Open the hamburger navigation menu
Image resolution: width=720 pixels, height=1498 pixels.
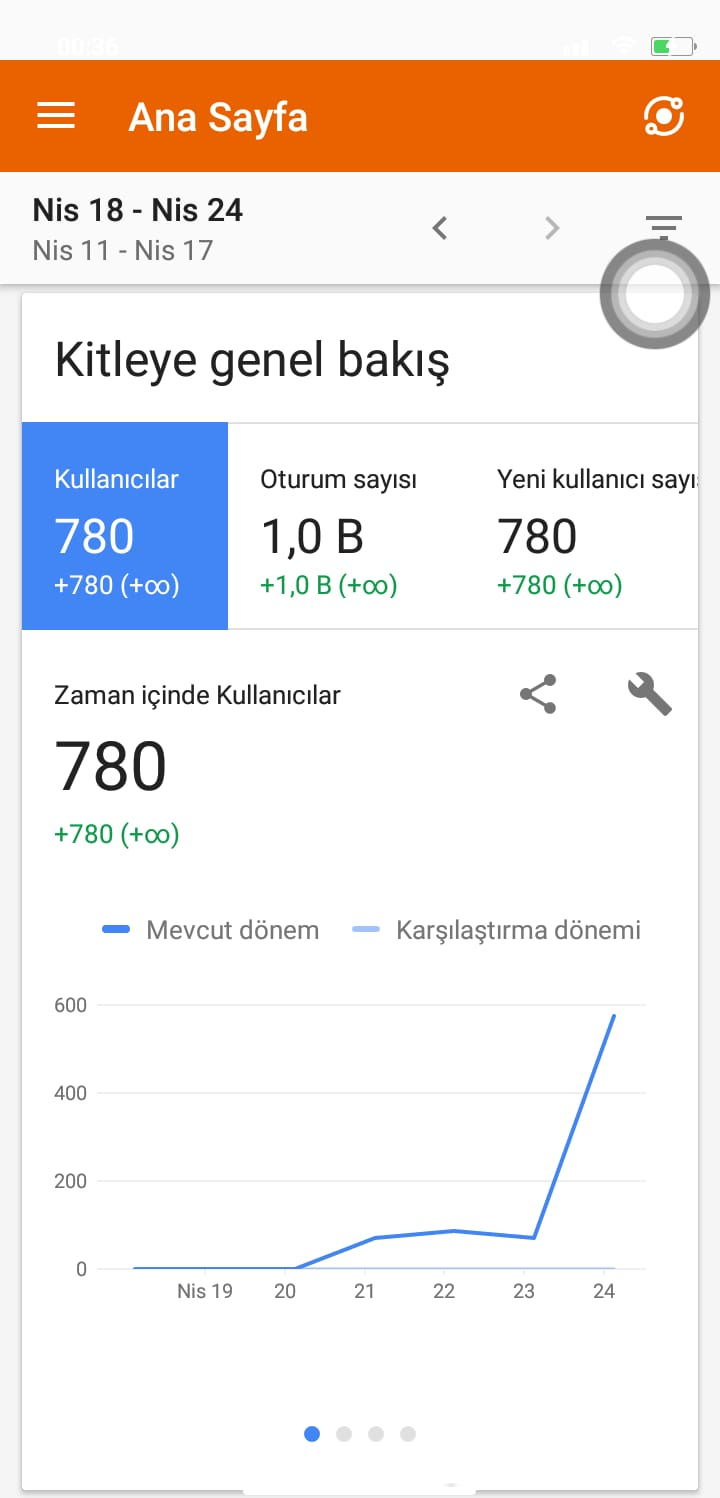click(x=56, y=117)
